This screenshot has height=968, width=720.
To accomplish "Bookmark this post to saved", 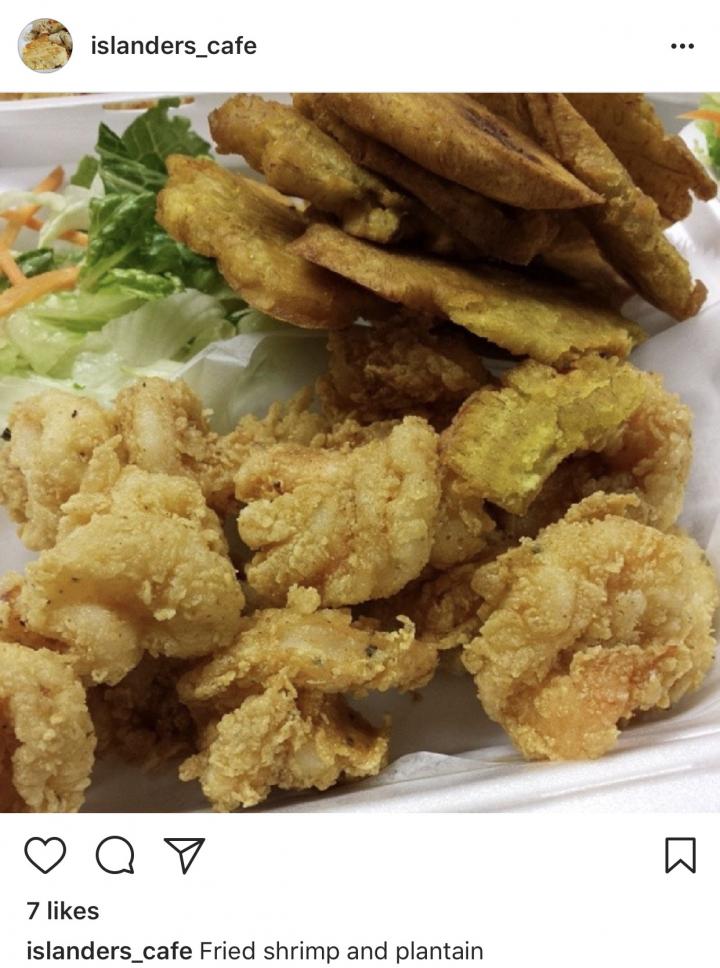I will pyautogui.click(x=680, y=855).
